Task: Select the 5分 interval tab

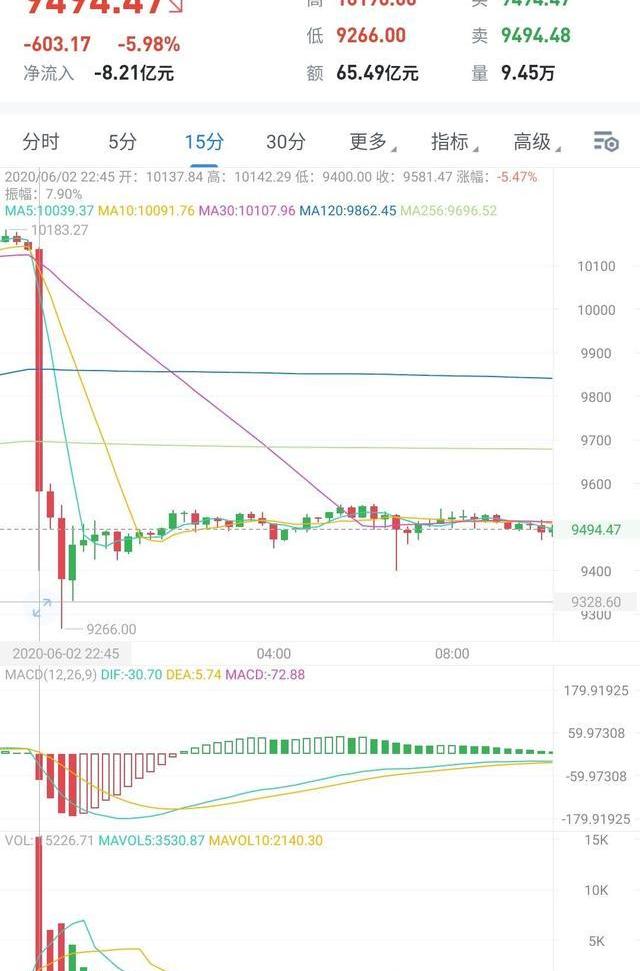Action: tap(123, 142)
